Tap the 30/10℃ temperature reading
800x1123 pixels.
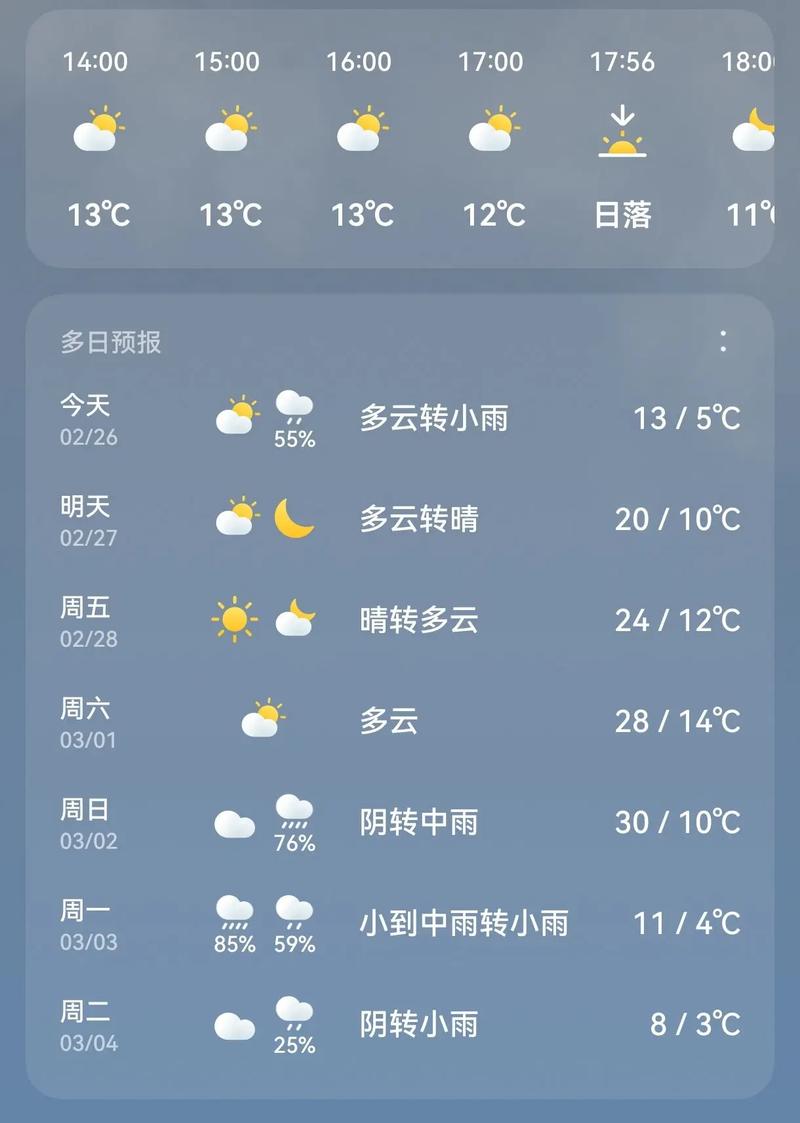pyautogui.click(x=676, y=820)
